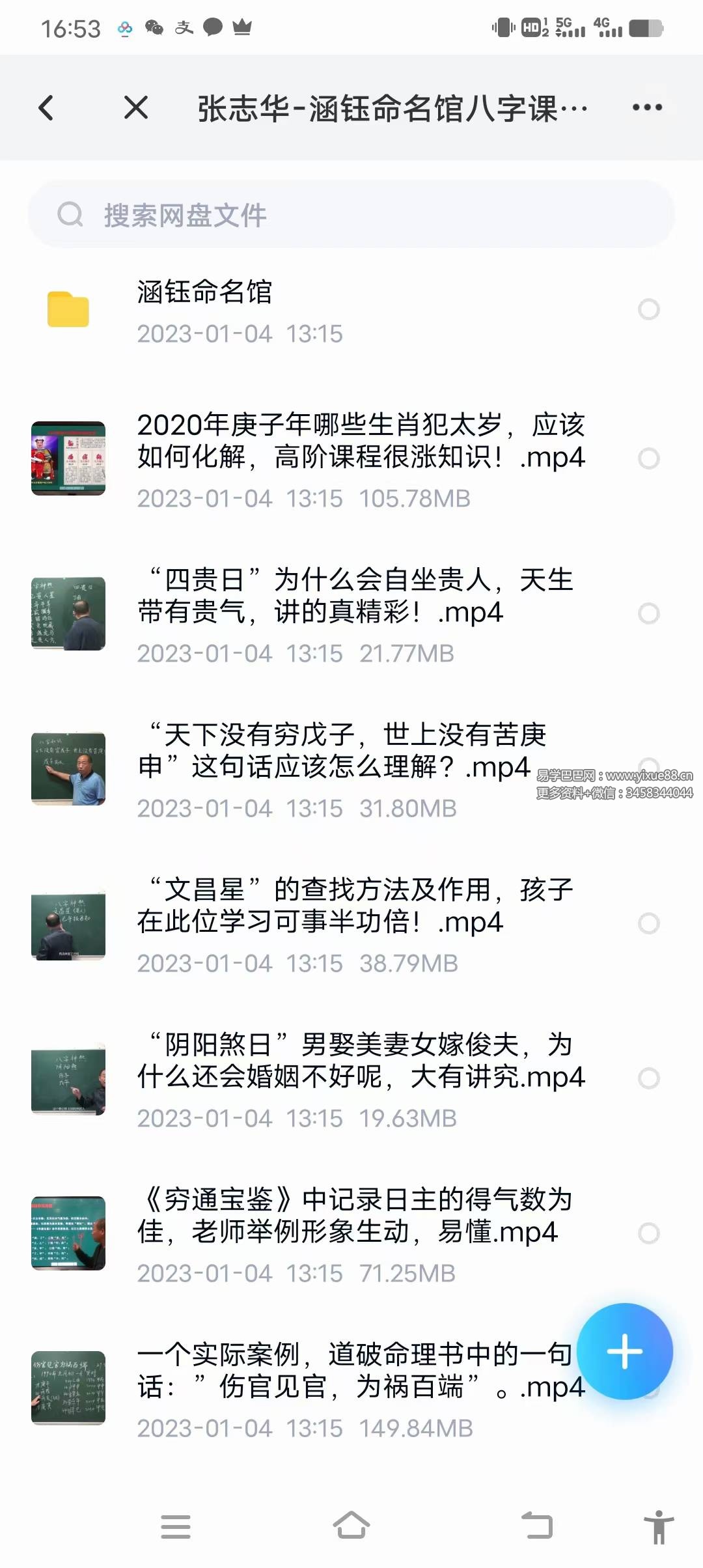The height and width of the screenshot is (1568, 703).
Task: Tap the home icon in the navigation bar
Action: 351,1527
